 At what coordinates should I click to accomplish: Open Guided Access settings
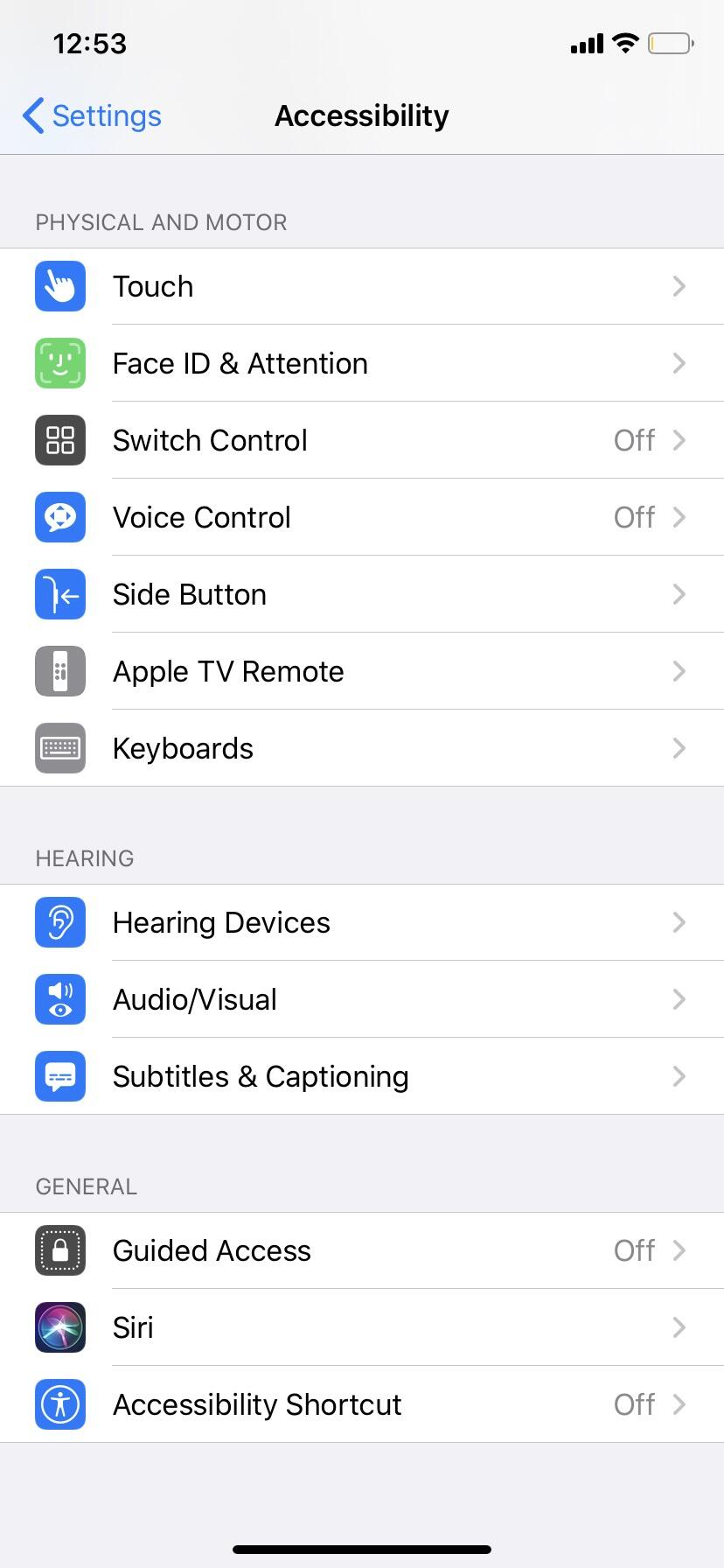(362, 1250)
